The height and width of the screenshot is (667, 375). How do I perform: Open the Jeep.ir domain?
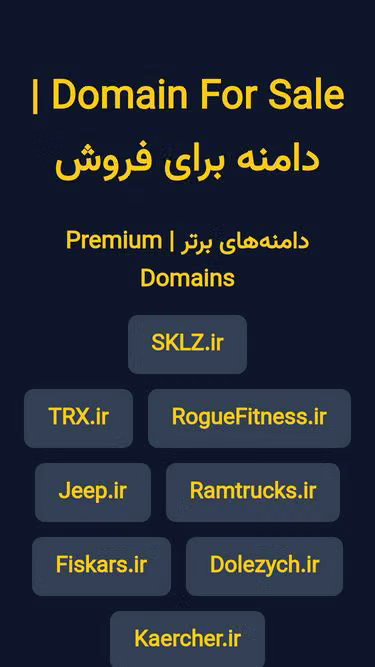[93, 492]
